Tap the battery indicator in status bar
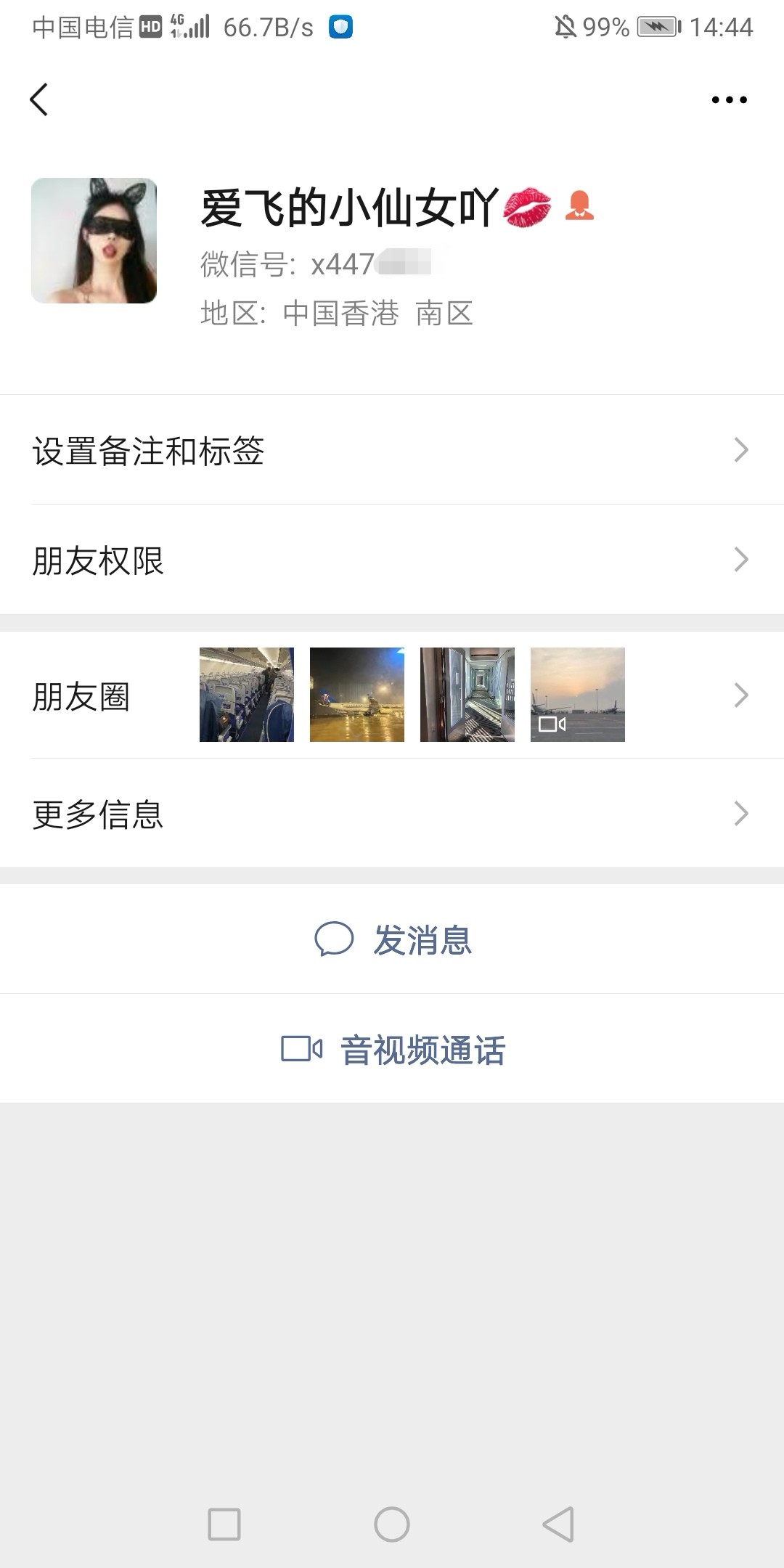This screenshot has height=1568, width=784. tap(656, 27)
